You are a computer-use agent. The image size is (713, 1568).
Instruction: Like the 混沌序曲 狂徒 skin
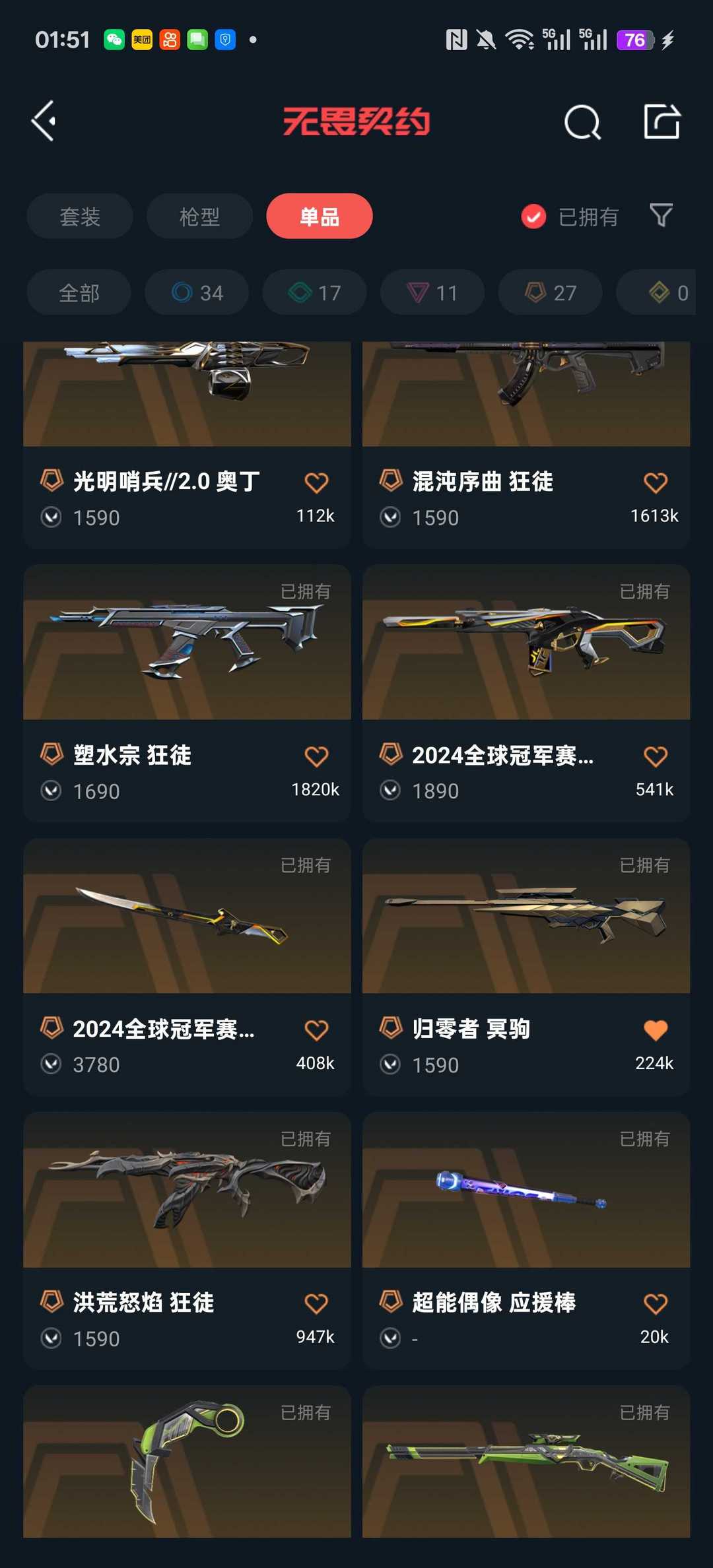[655, 483]
